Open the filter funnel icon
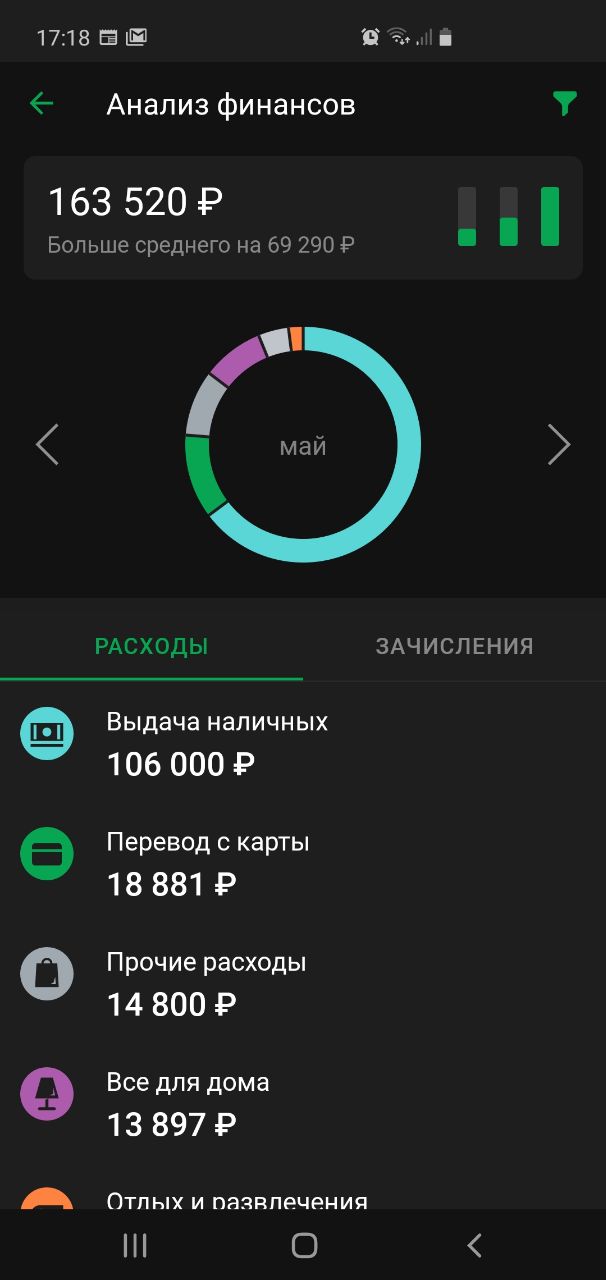The image size is (606, 1280). coord(565,103)
